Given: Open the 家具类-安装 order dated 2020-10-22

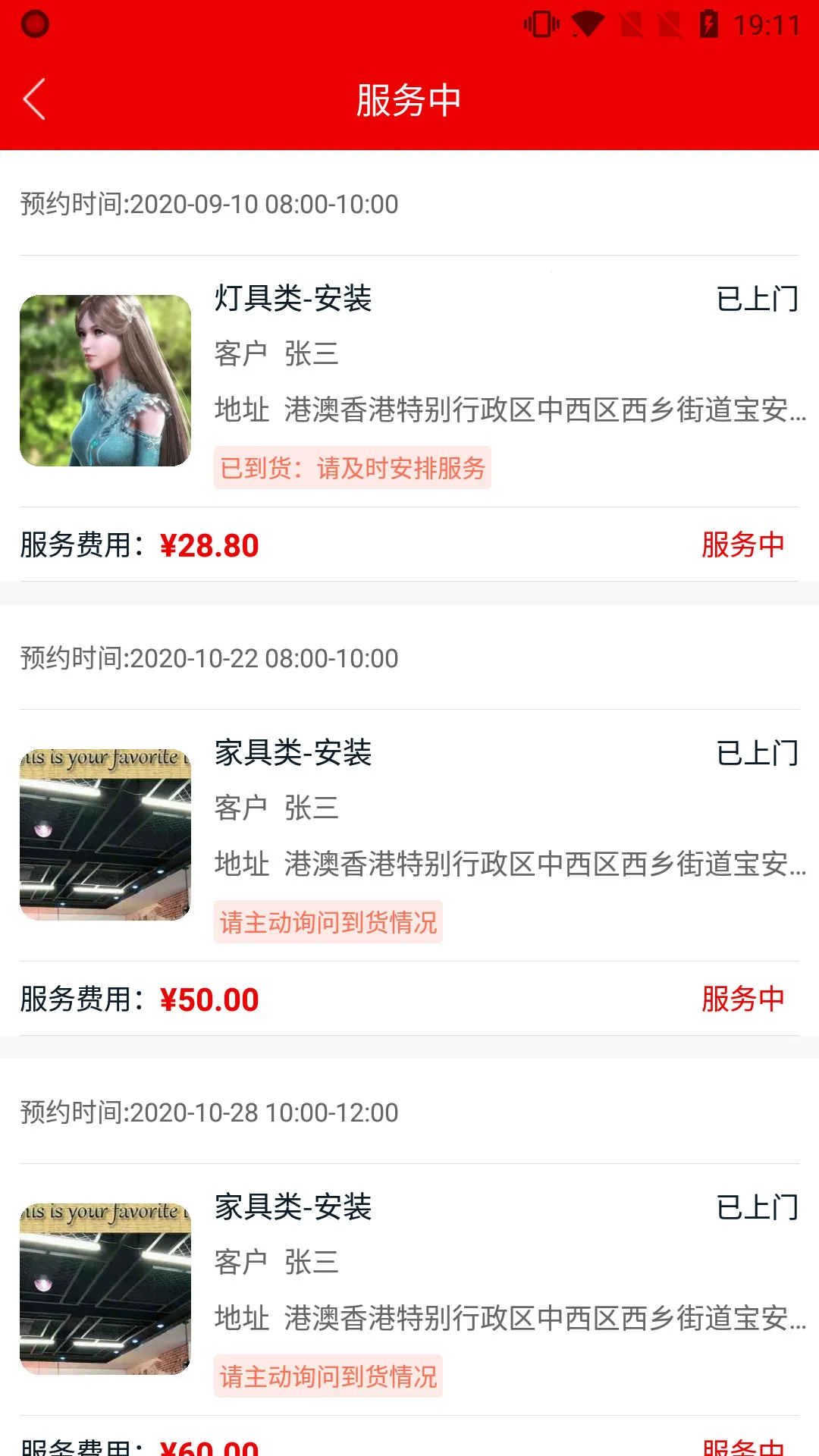Looking at the screenshot, I should coord(409,834).
